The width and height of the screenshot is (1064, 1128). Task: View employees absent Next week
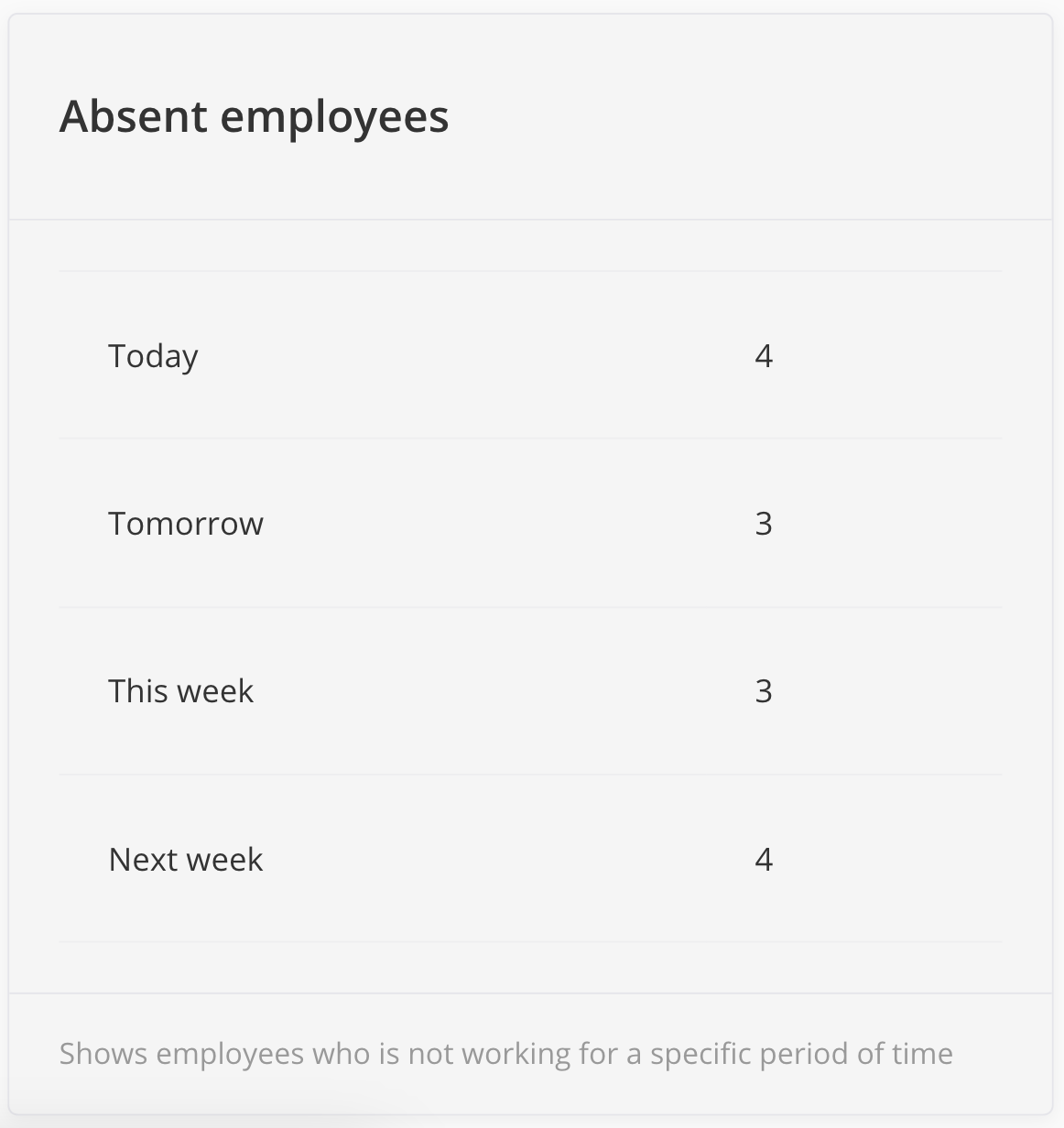tap(186, 859)
